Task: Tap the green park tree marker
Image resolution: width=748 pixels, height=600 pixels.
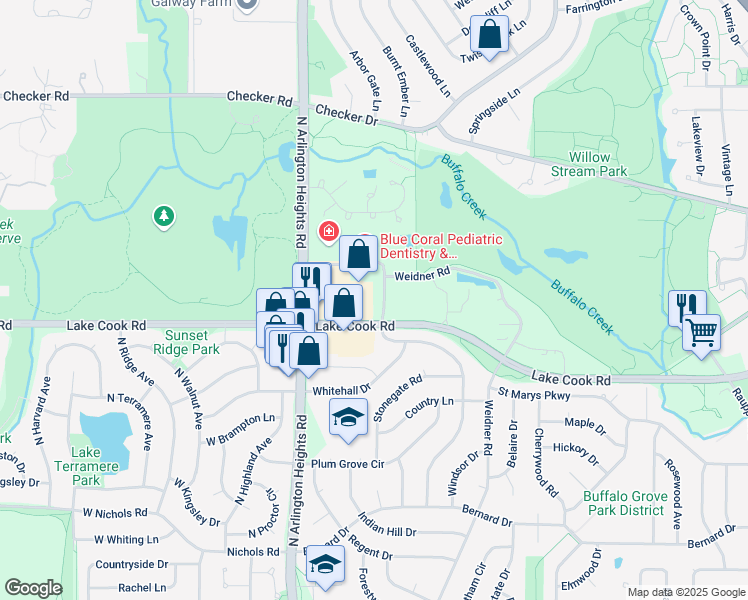Action: pyautogui.click(x=163, y=216)
